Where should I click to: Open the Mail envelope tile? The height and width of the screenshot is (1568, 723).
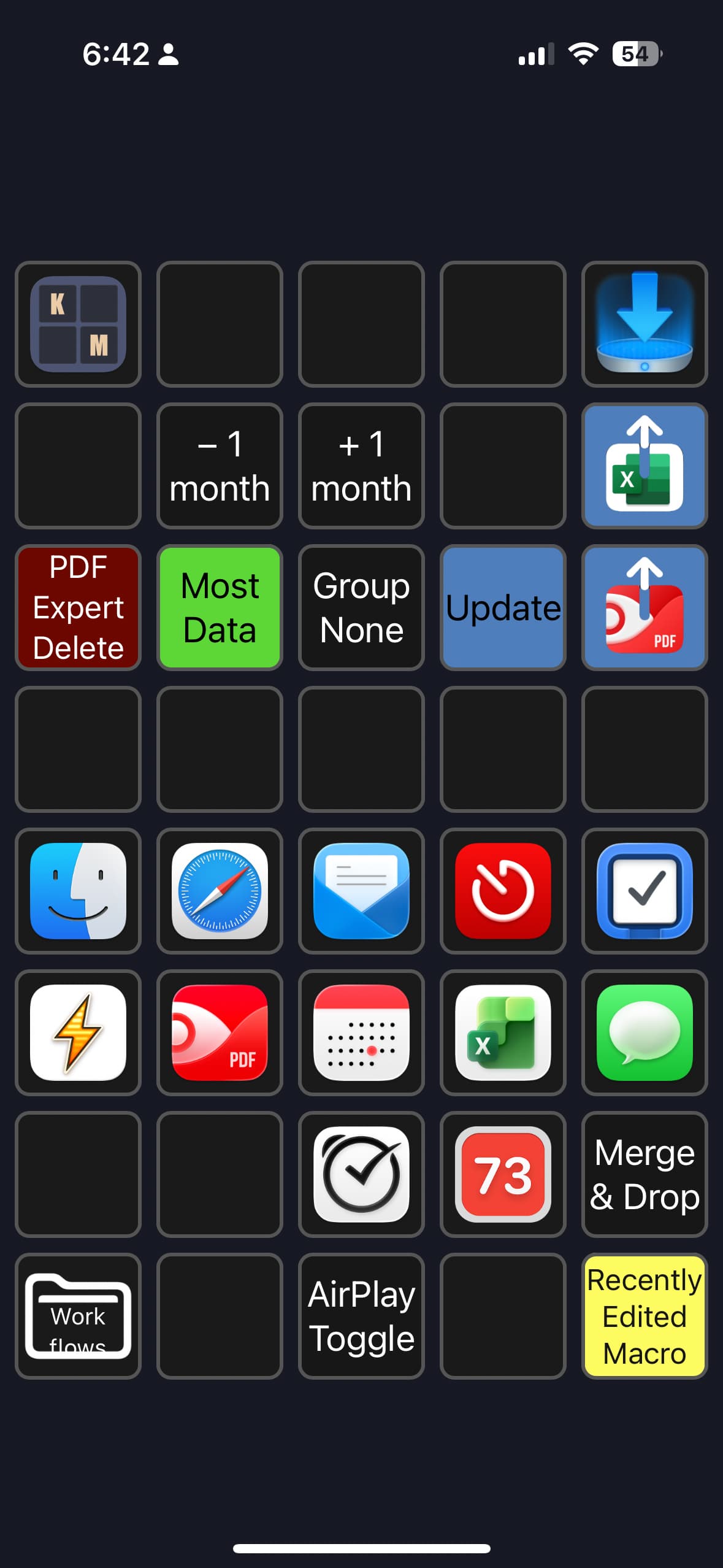[x=361, y=891]
